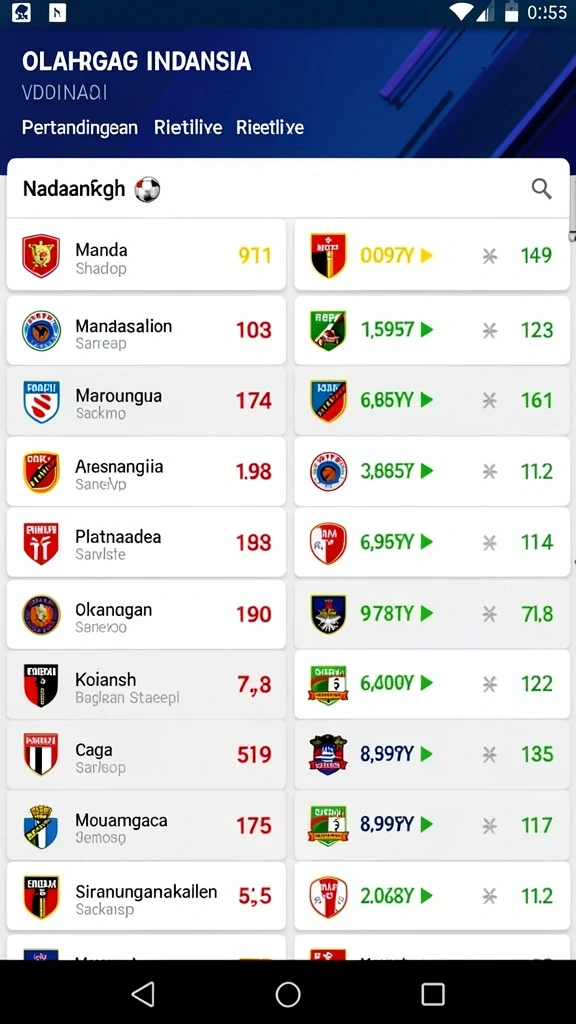Open the Okanagan team card
Viewport: 576px width, 1024px height.
pos(146,614)
